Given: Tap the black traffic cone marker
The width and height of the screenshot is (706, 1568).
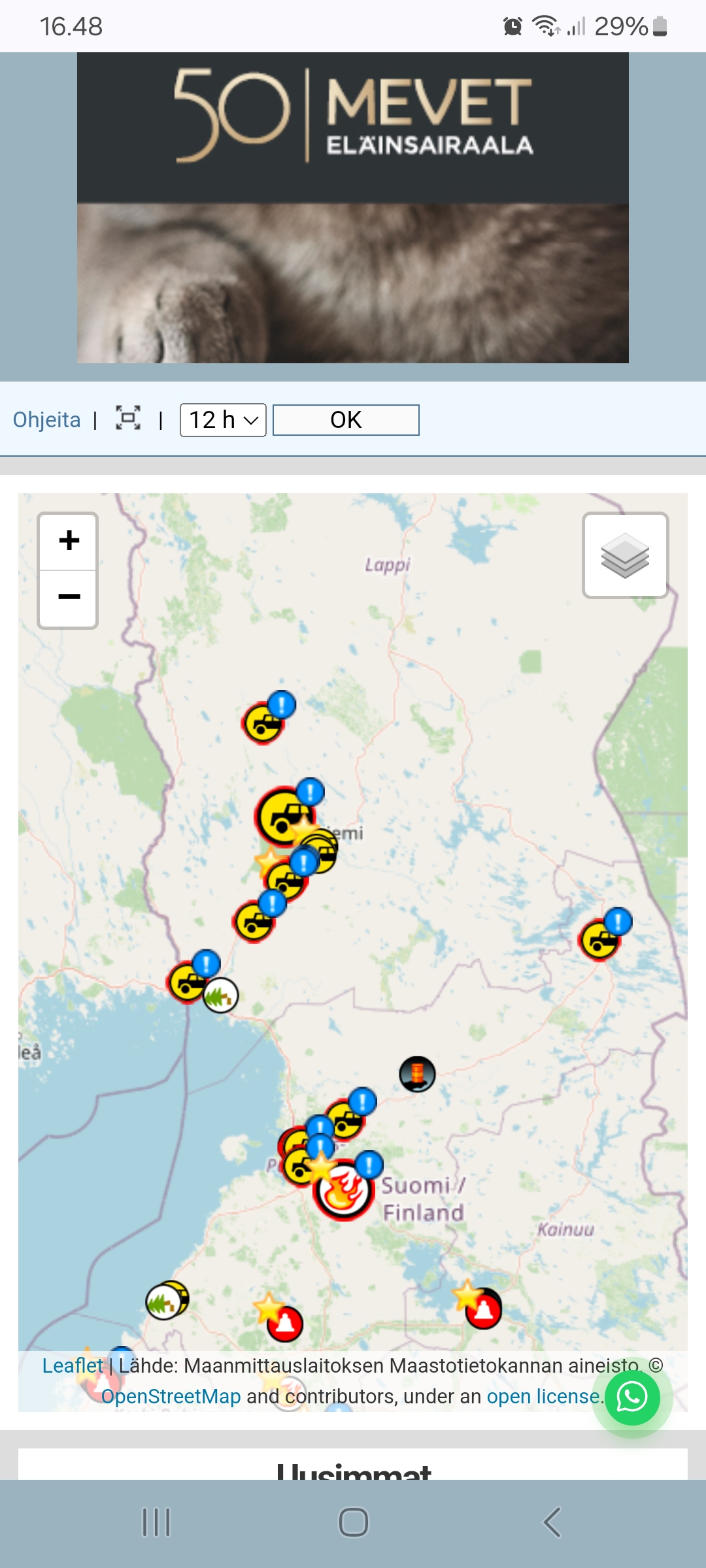Looking at the screenshot, I should tap(417, 1074).
